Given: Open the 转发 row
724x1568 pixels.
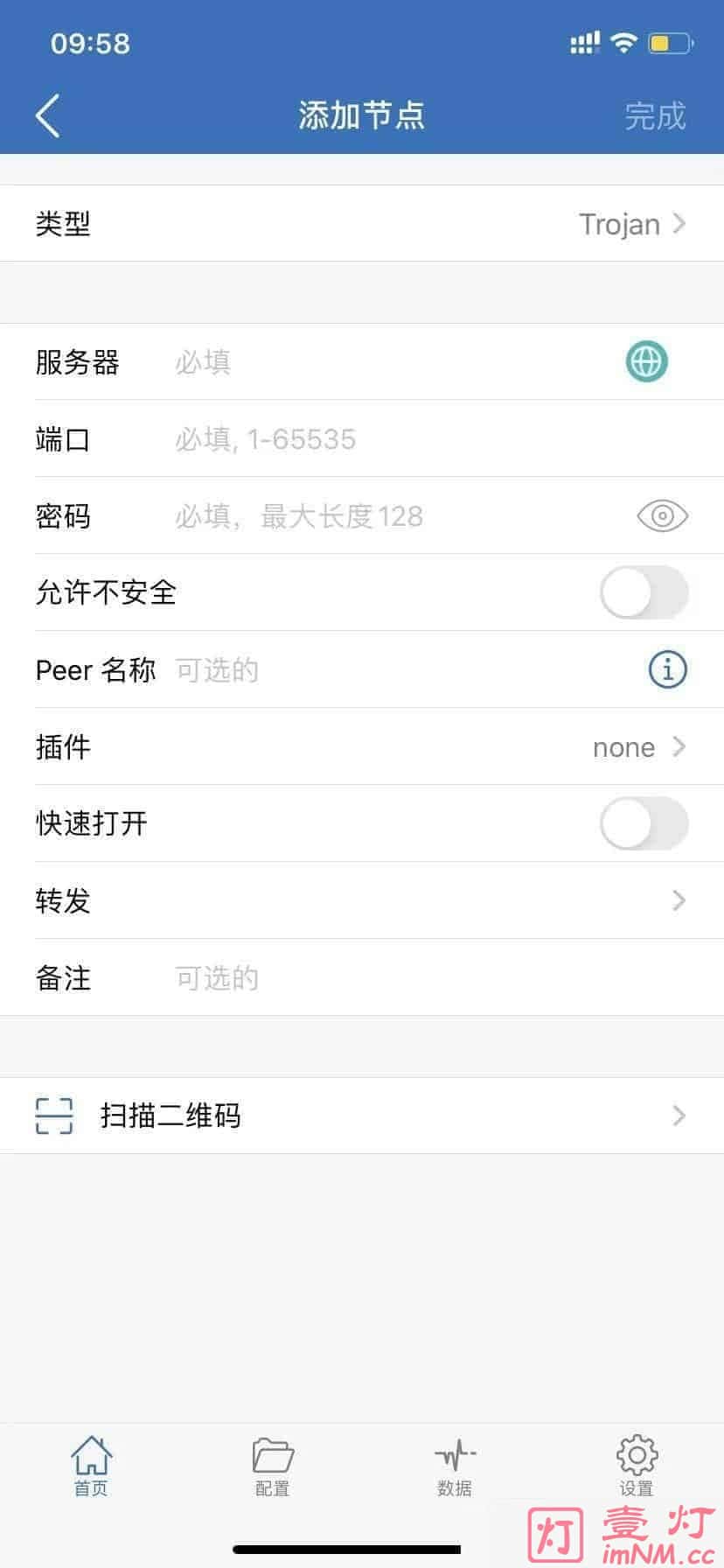Looking at the screenshot, I should pyautogui.click(x=362, y=900).
